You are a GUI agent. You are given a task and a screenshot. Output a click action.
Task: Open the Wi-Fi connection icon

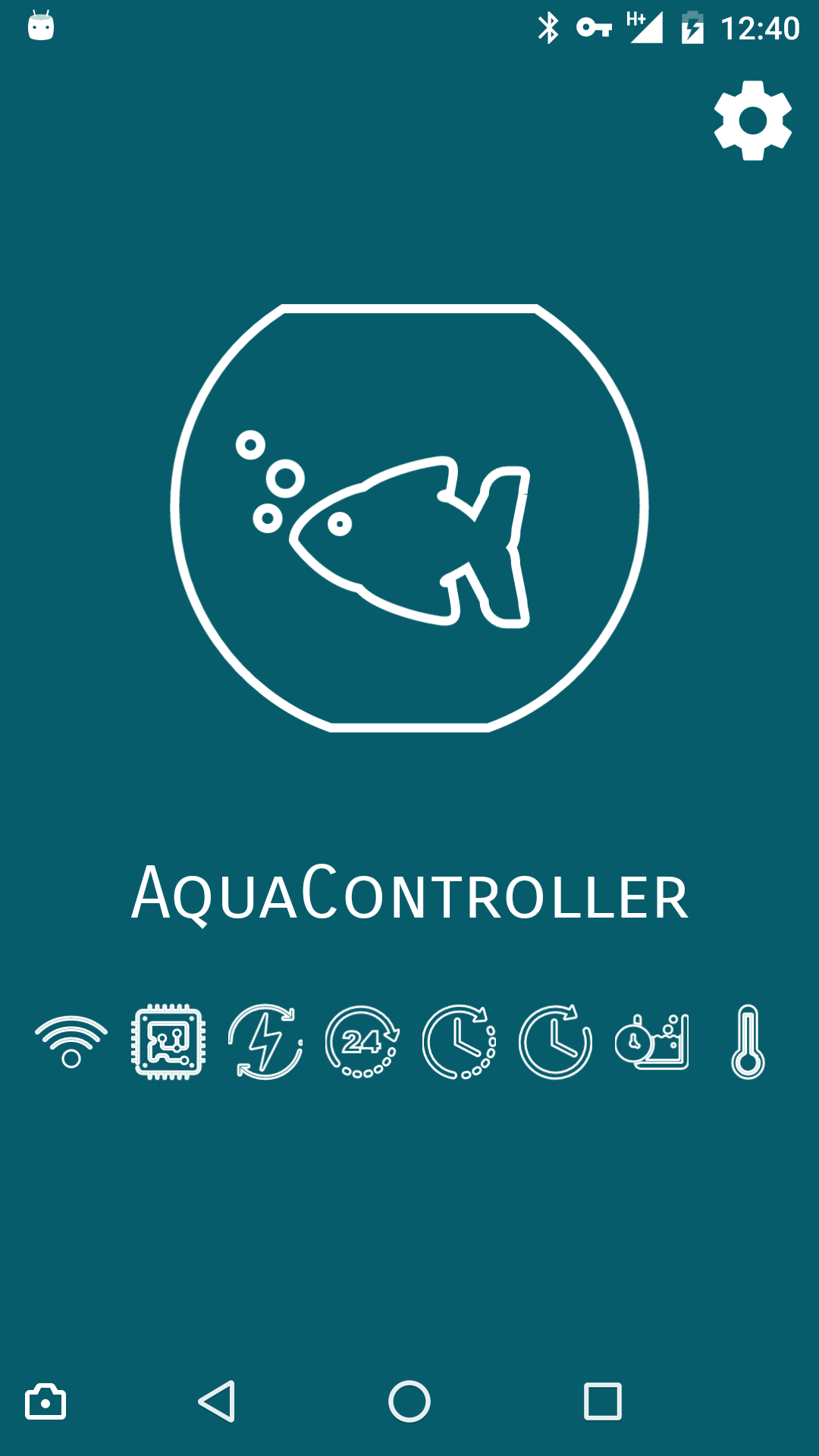tap(71, 1042)
